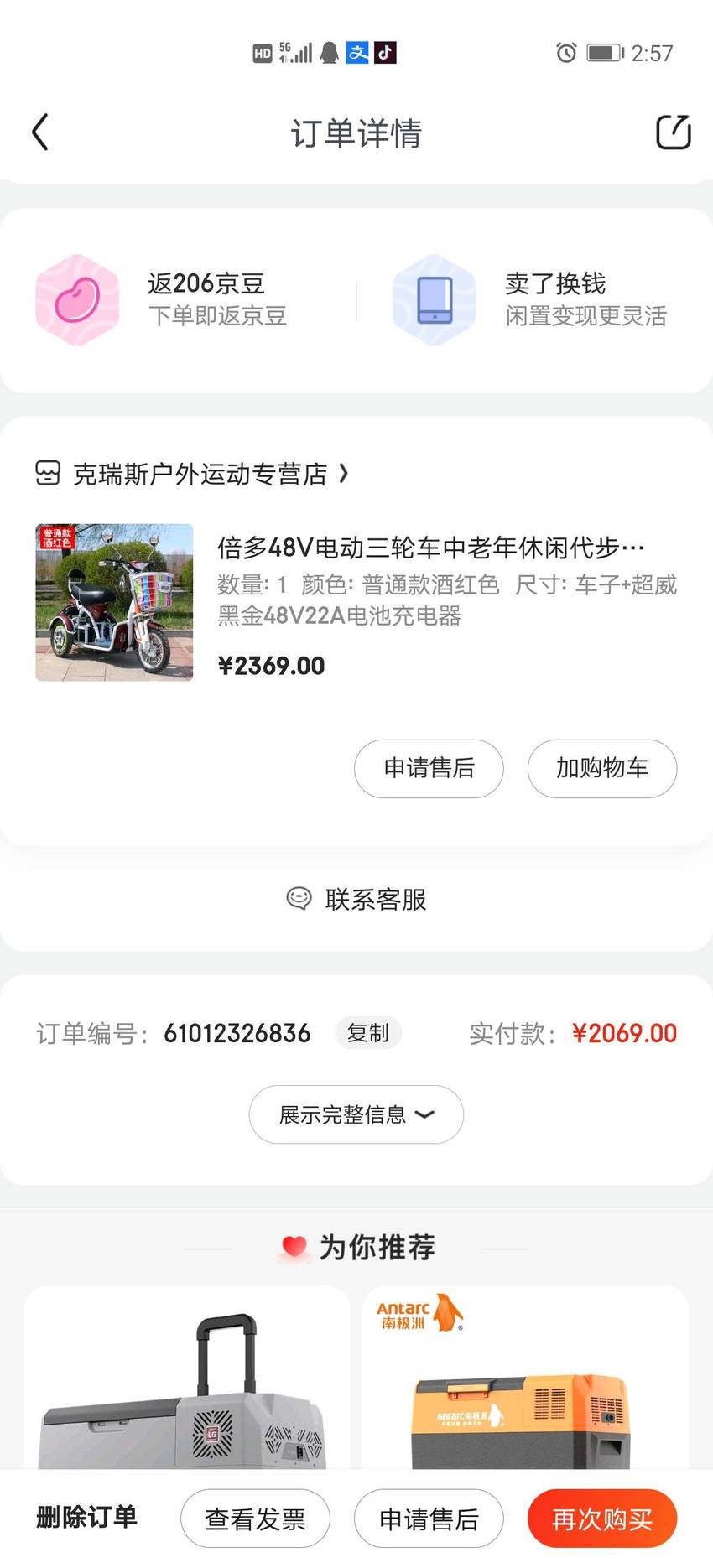
Task: Copy the order number with 复制
Action: [368, 1033]
